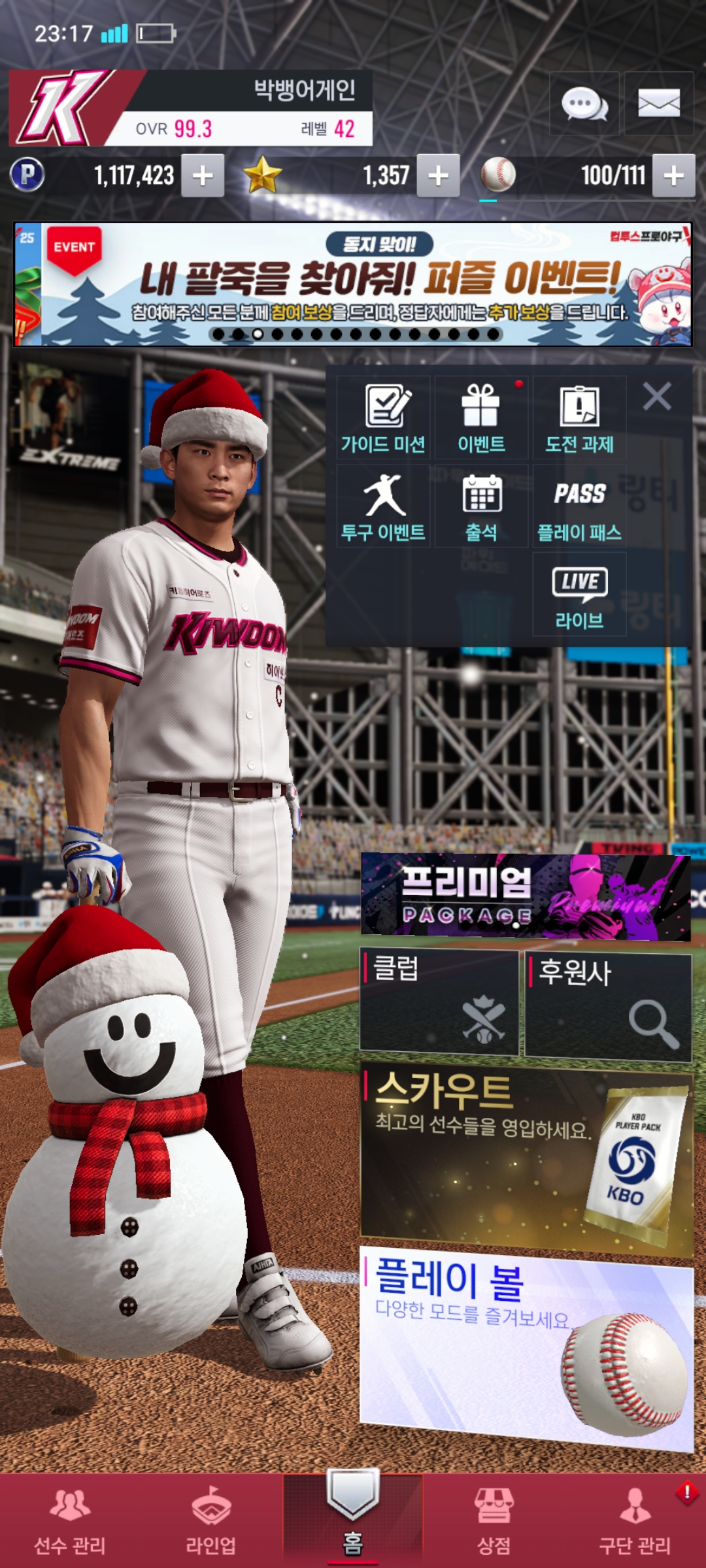
Task: Open 투구 이벤트
Action: 383,506
